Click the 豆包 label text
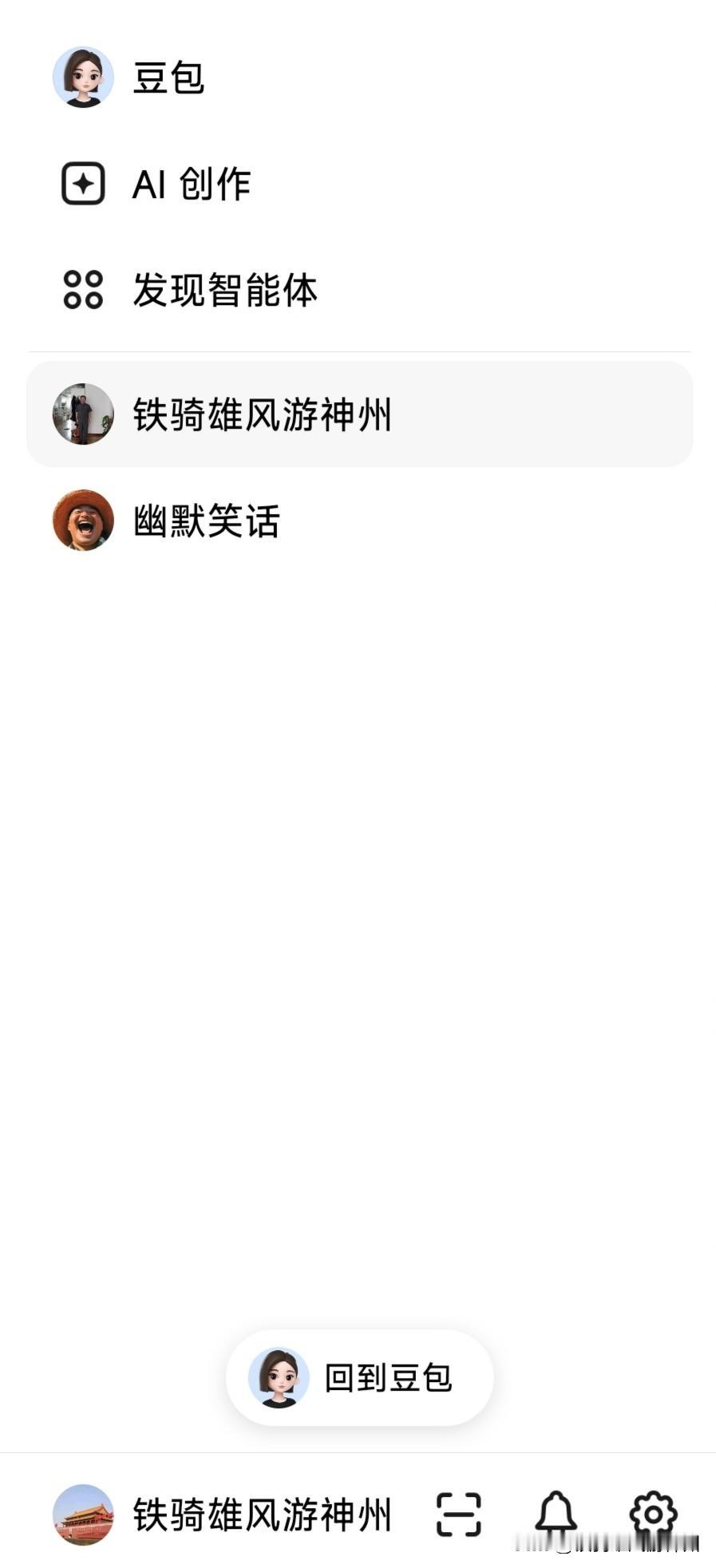This screenshot has width=716, height=1568. pos(168,77)
